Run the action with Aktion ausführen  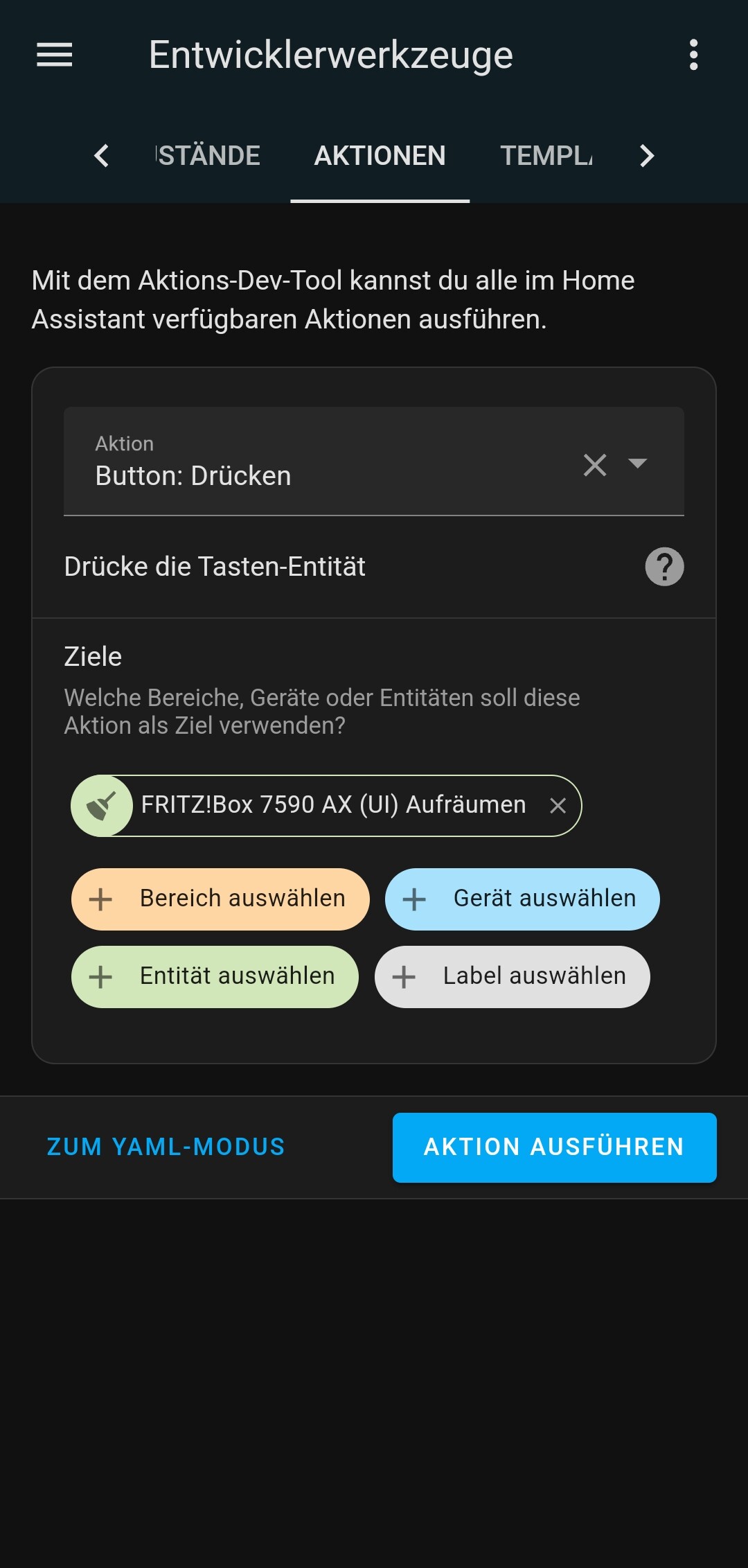point(554,1147)
